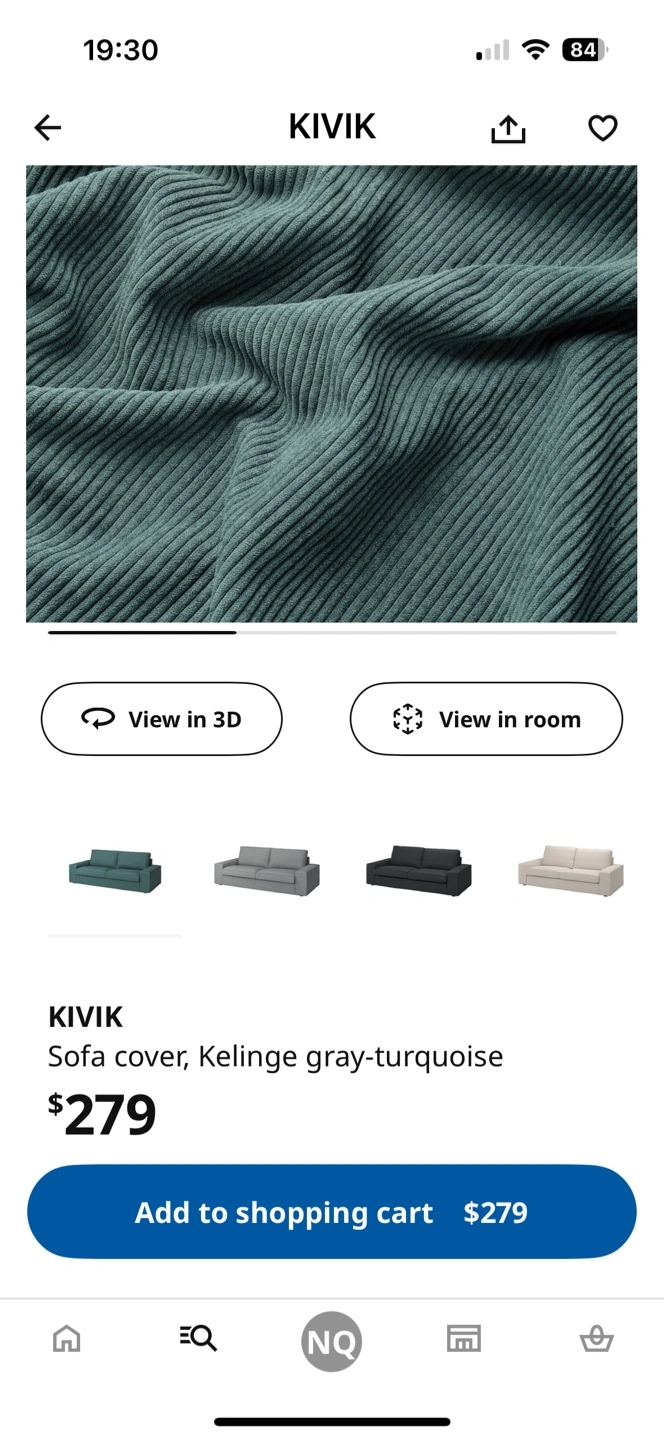
Task: Select the beige sofa variant
Action: [x=570, y=870]
